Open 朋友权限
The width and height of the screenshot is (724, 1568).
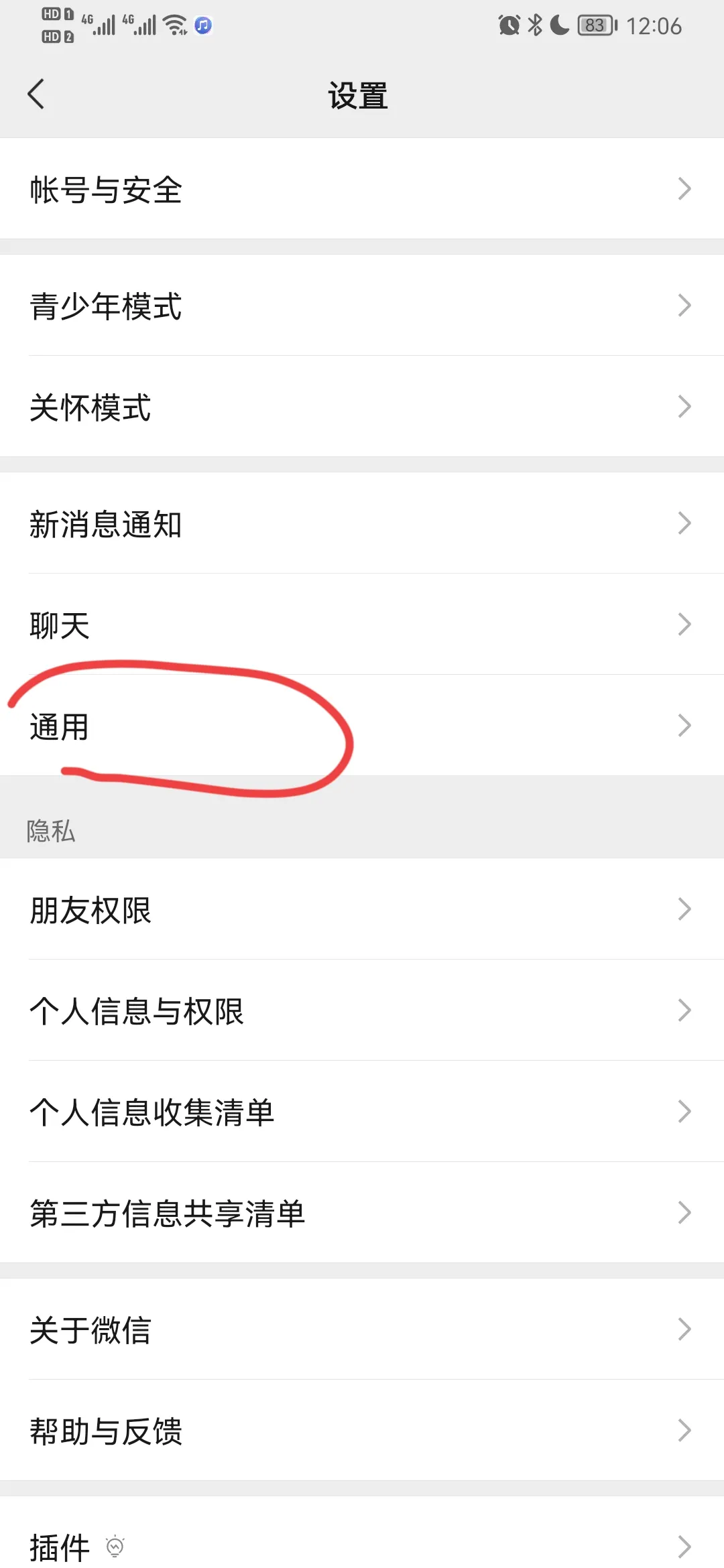pos(362,909)
